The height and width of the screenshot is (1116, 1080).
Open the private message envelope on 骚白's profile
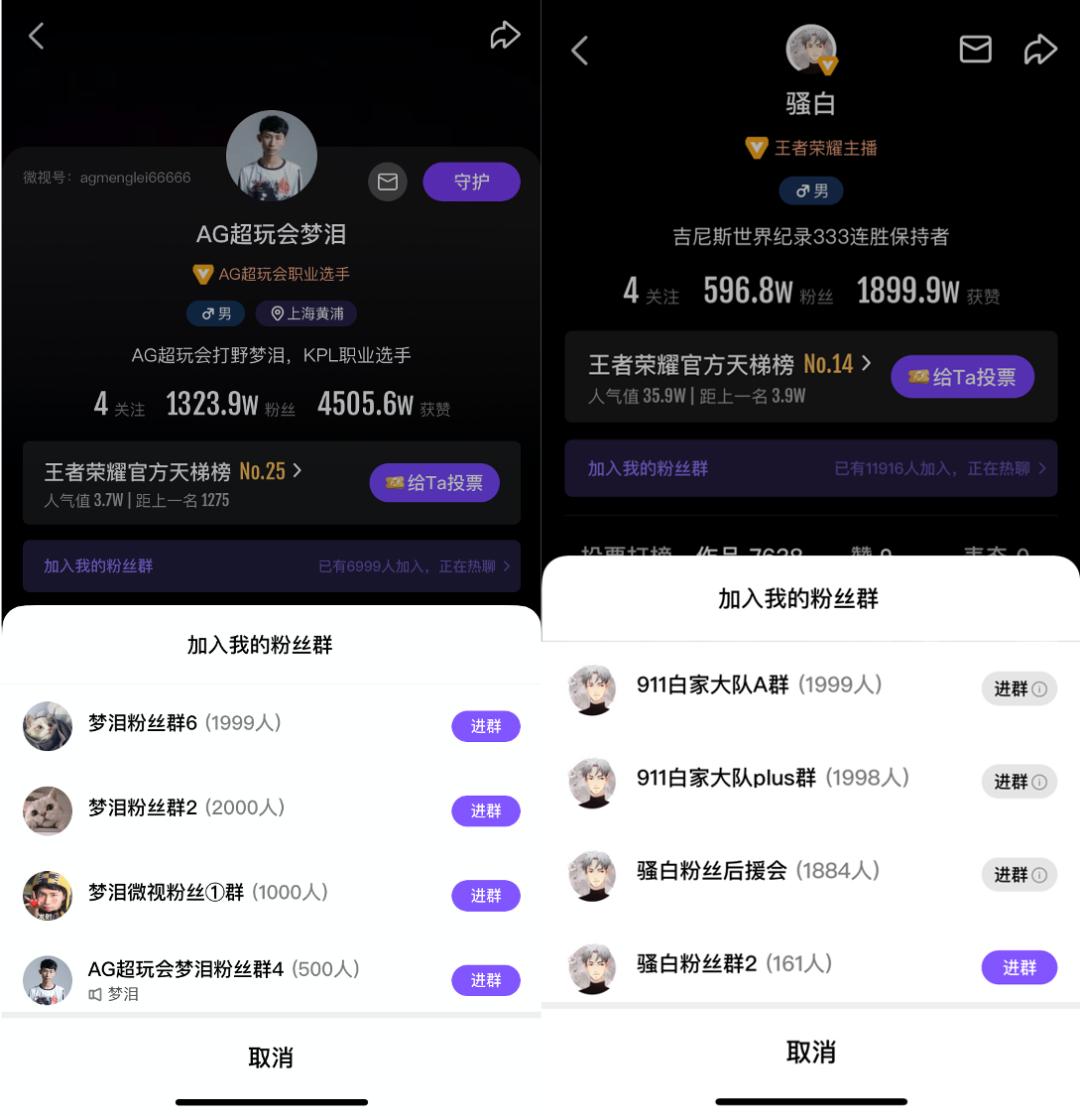point(975,50)
